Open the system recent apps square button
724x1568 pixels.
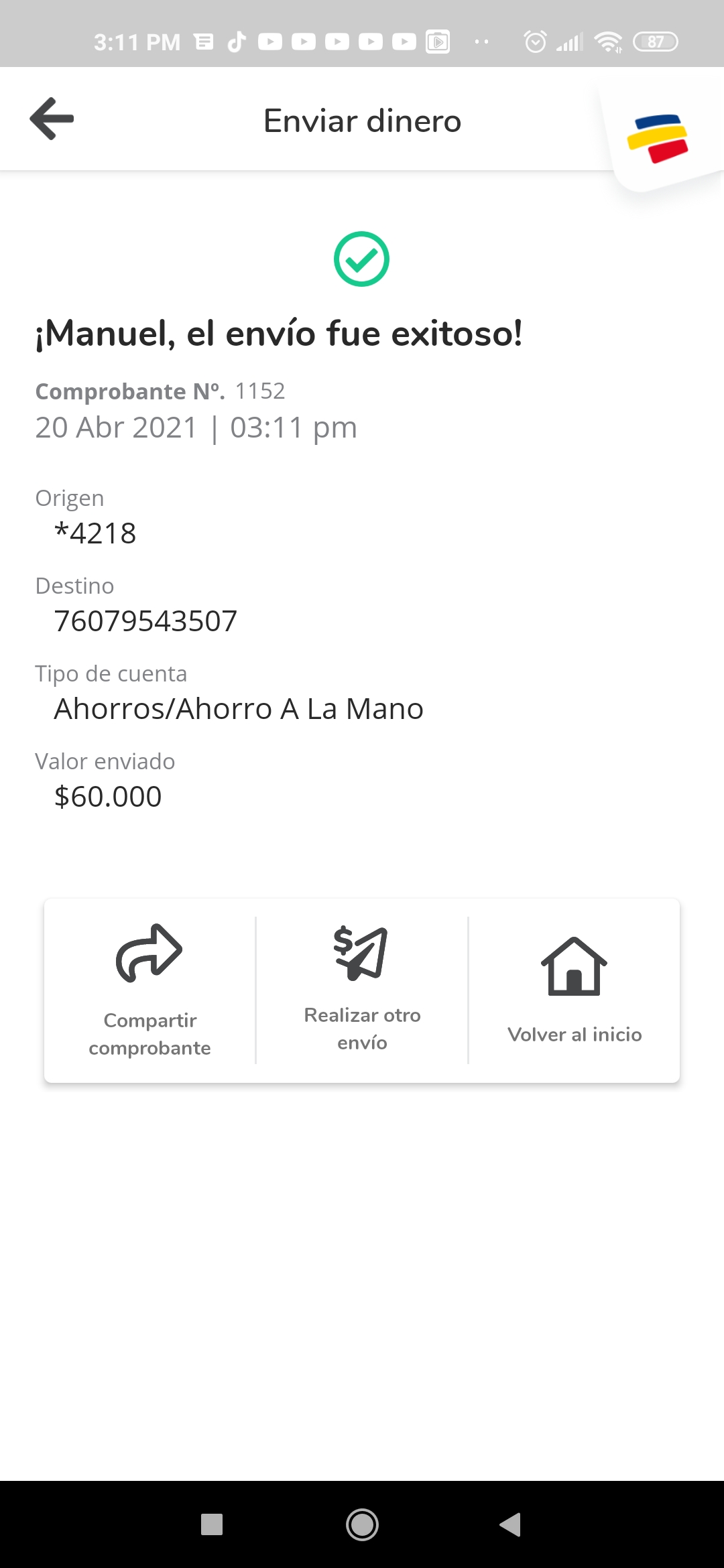point(212,1524)
